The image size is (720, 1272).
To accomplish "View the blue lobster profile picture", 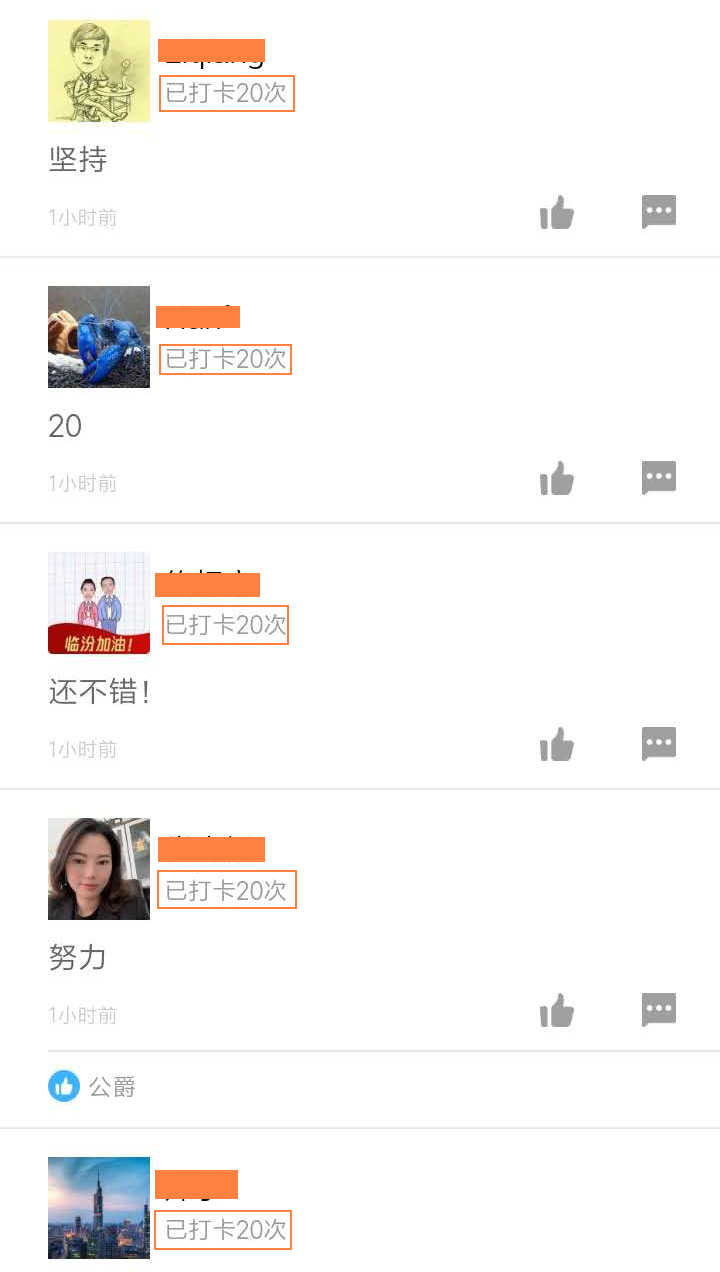I will tap(98, 337).
